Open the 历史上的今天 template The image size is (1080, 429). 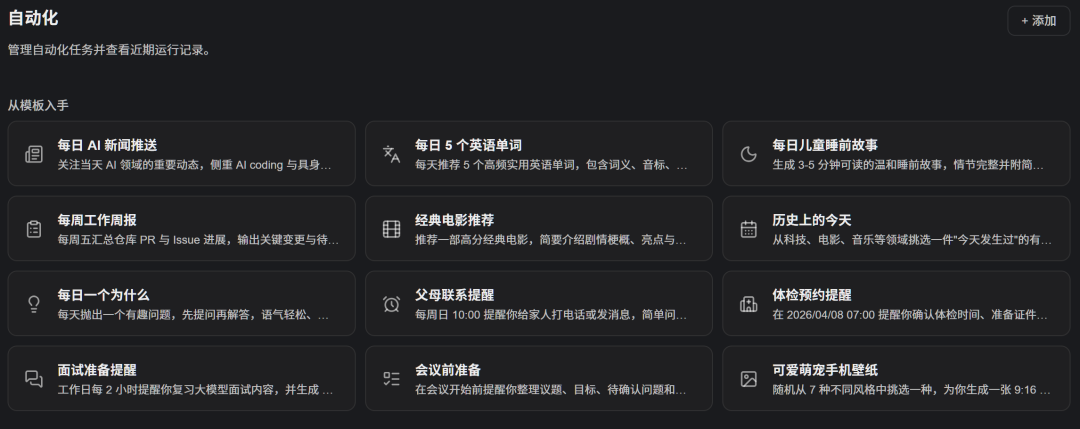coord(896,229)
